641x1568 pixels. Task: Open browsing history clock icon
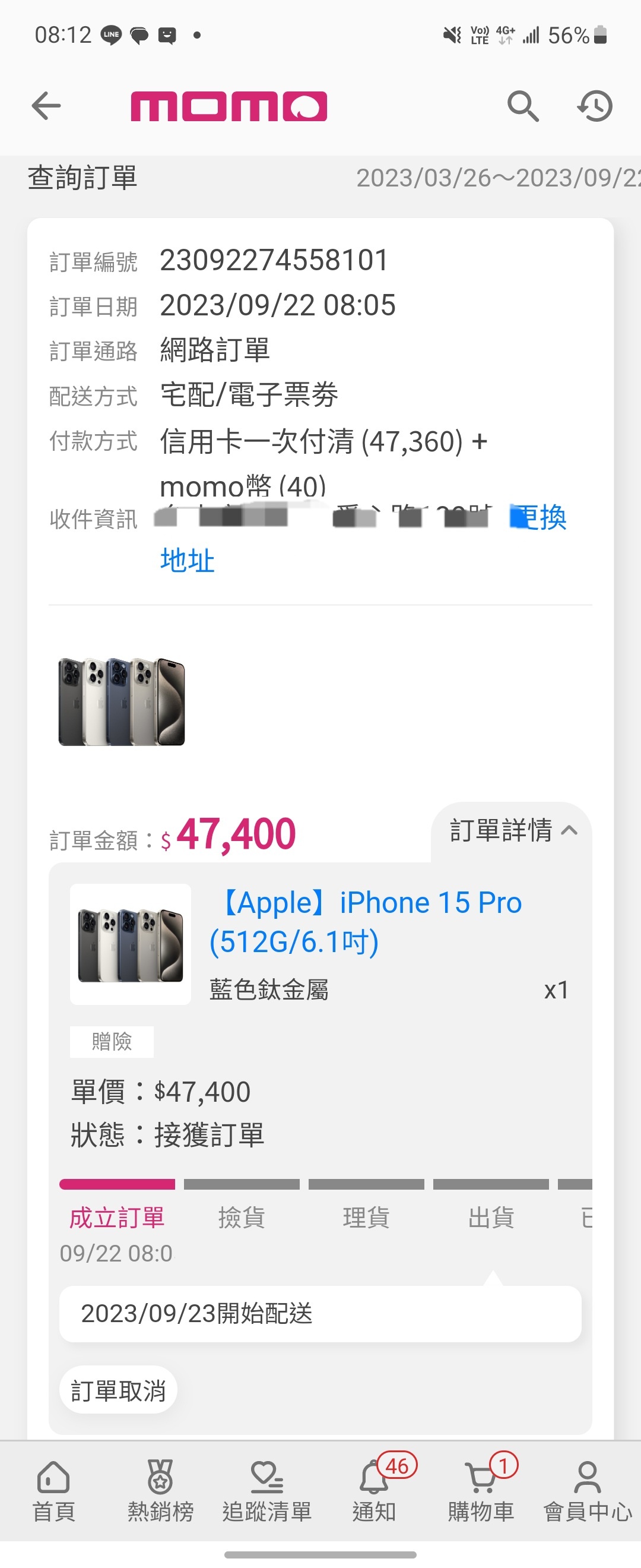[595, 106]
